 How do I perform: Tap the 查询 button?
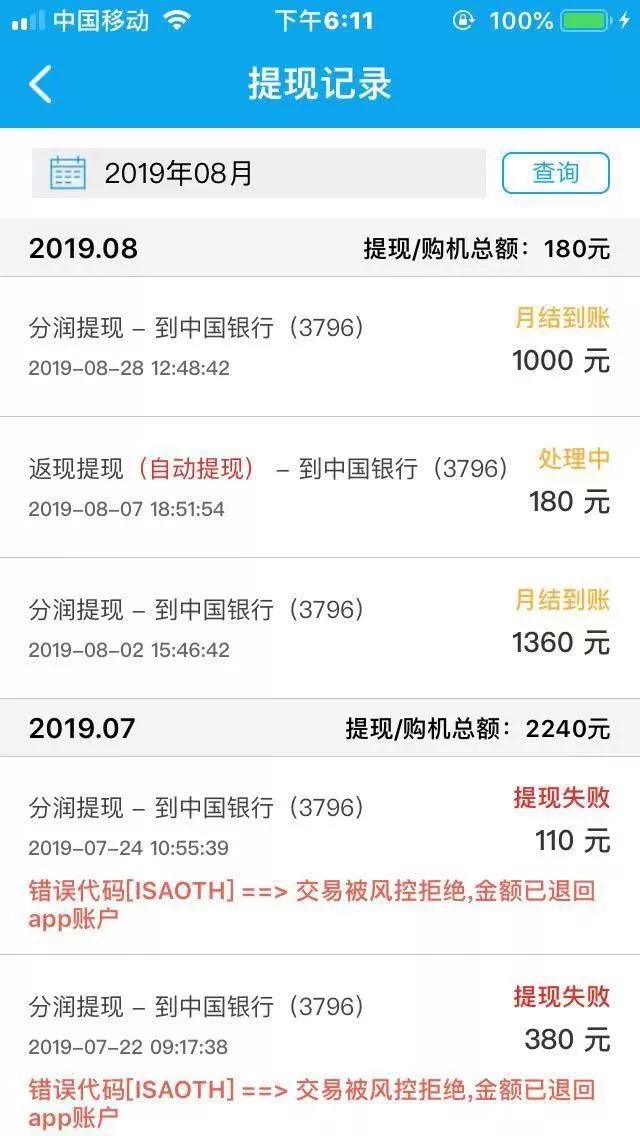(x=555, y=173)
